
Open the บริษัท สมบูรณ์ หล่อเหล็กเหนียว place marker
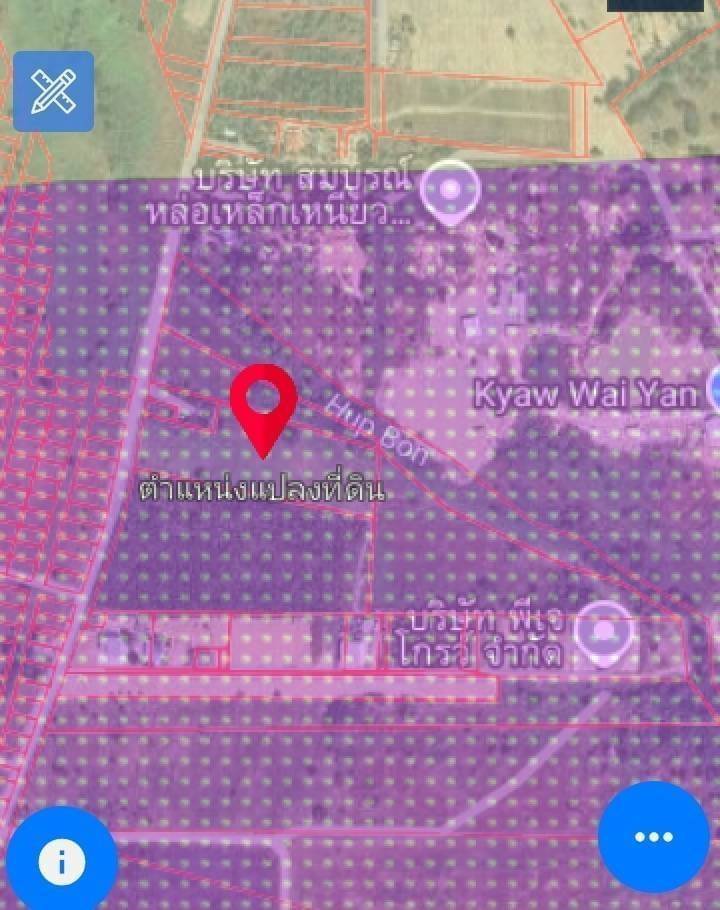[x=449, y=189]
